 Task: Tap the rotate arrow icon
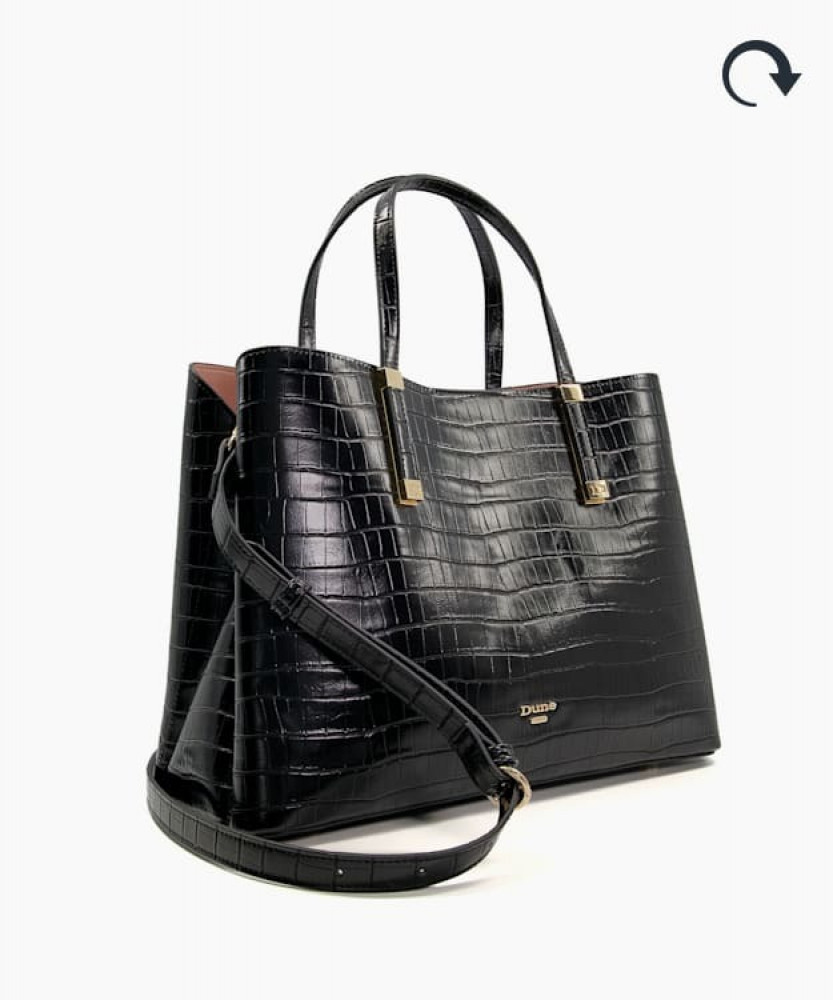760,73
